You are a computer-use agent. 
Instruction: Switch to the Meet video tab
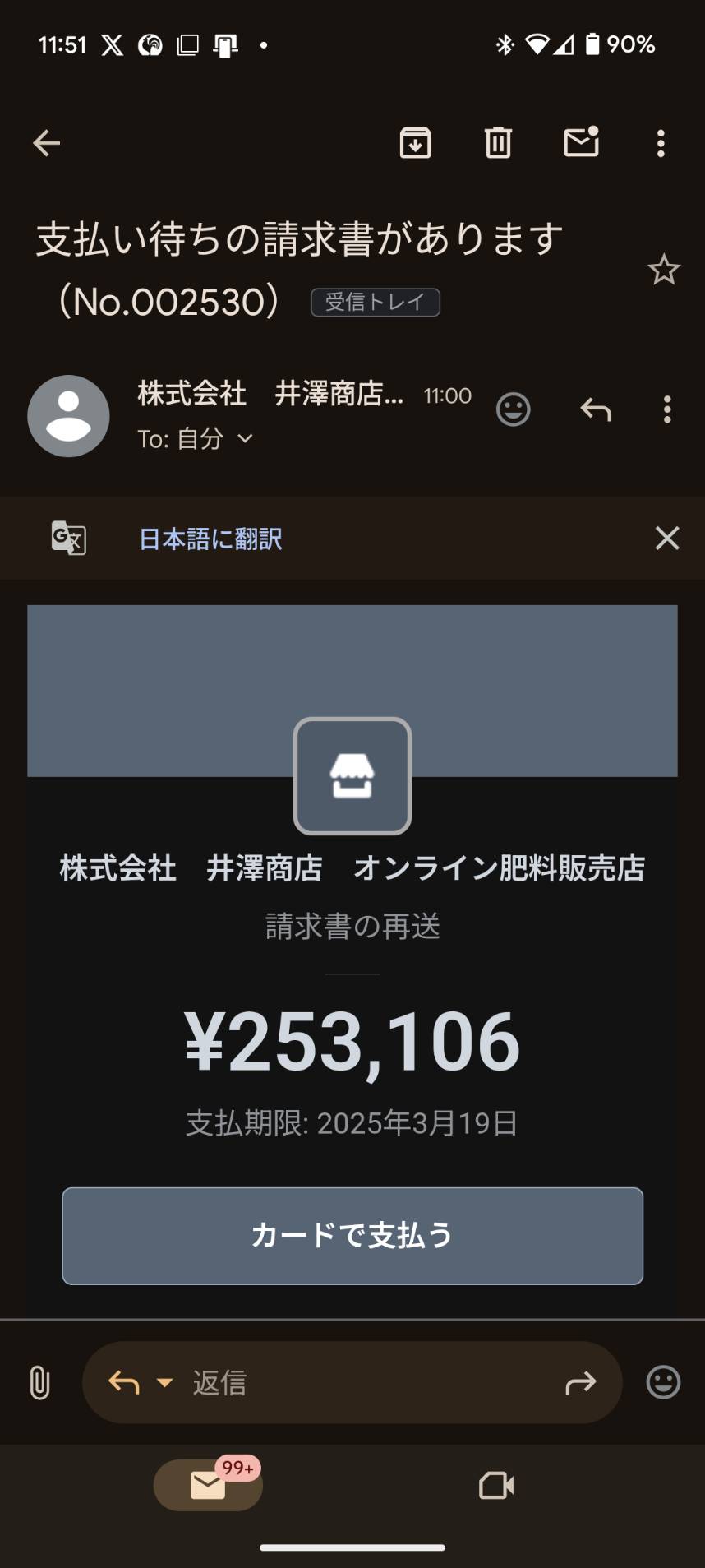[x=496, y=1486]
